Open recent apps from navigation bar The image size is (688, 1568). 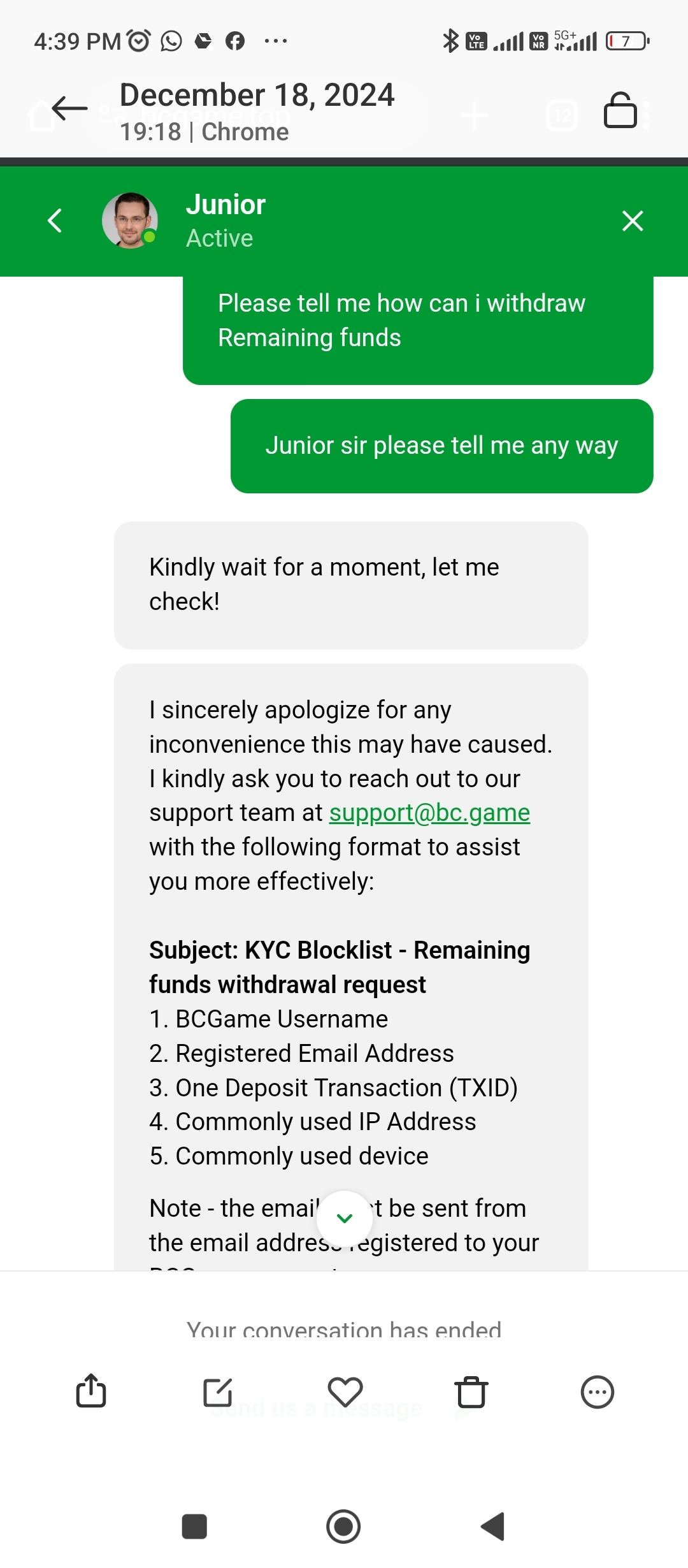pyautogui.click(x=194, y=1527)
